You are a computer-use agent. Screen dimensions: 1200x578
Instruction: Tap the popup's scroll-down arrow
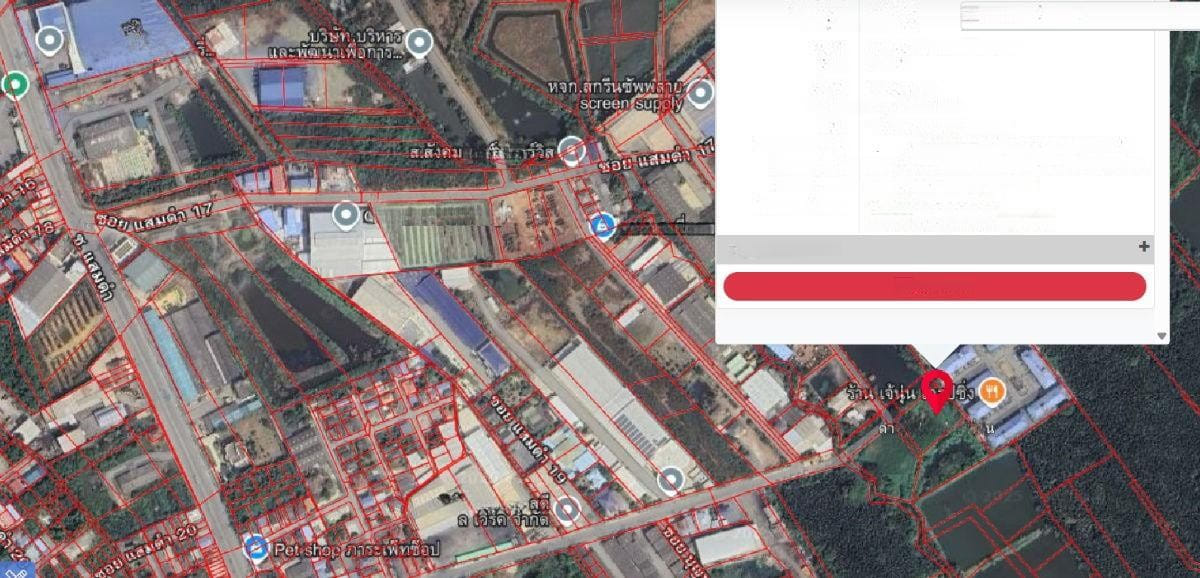[x=1161, y=336]
